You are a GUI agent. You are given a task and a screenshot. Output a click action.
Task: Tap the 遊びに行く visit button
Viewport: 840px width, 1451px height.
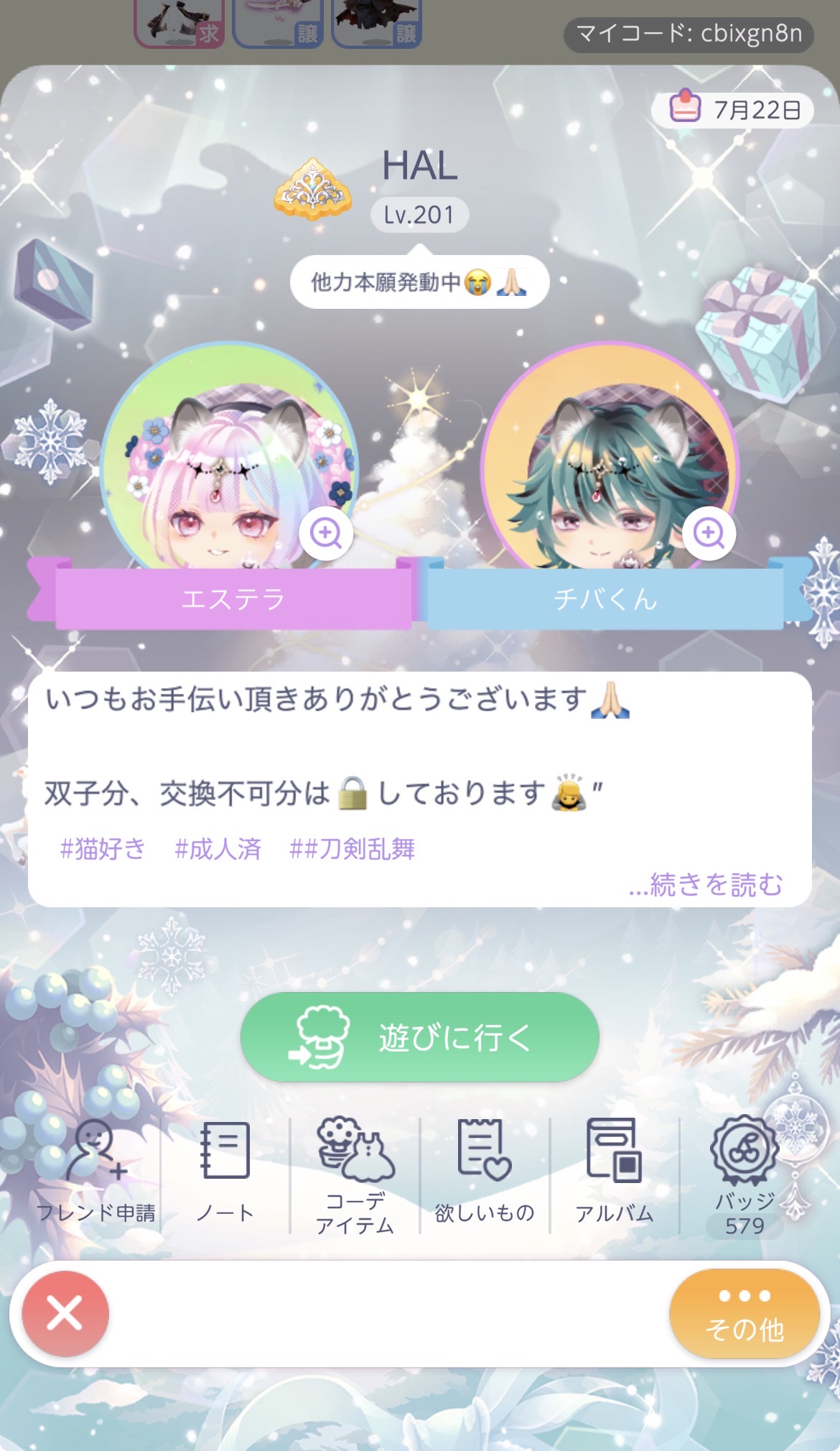pos(419,1037)
